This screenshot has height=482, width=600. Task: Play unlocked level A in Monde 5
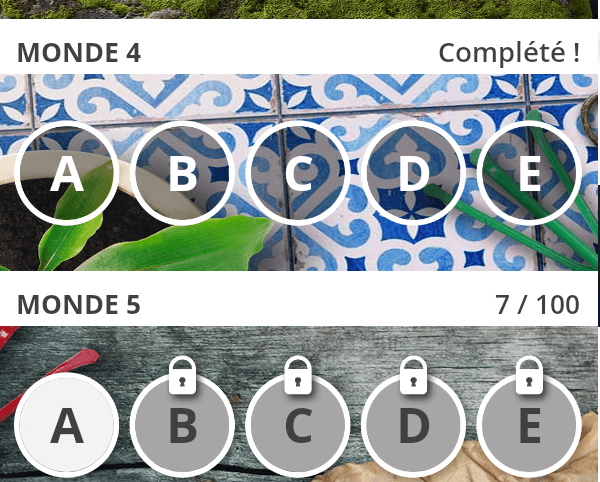pyautogui.click(x=67, y=426)
